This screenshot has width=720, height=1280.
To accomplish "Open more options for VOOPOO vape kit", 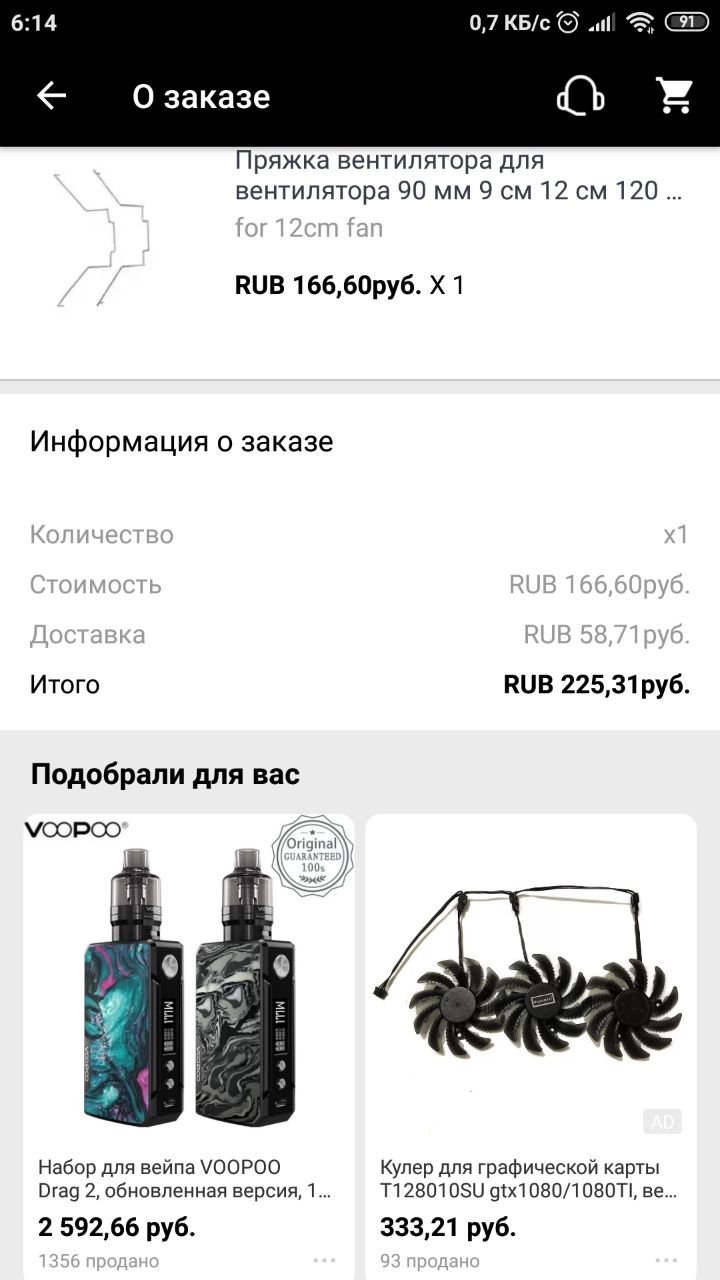I will point(325,1260).
